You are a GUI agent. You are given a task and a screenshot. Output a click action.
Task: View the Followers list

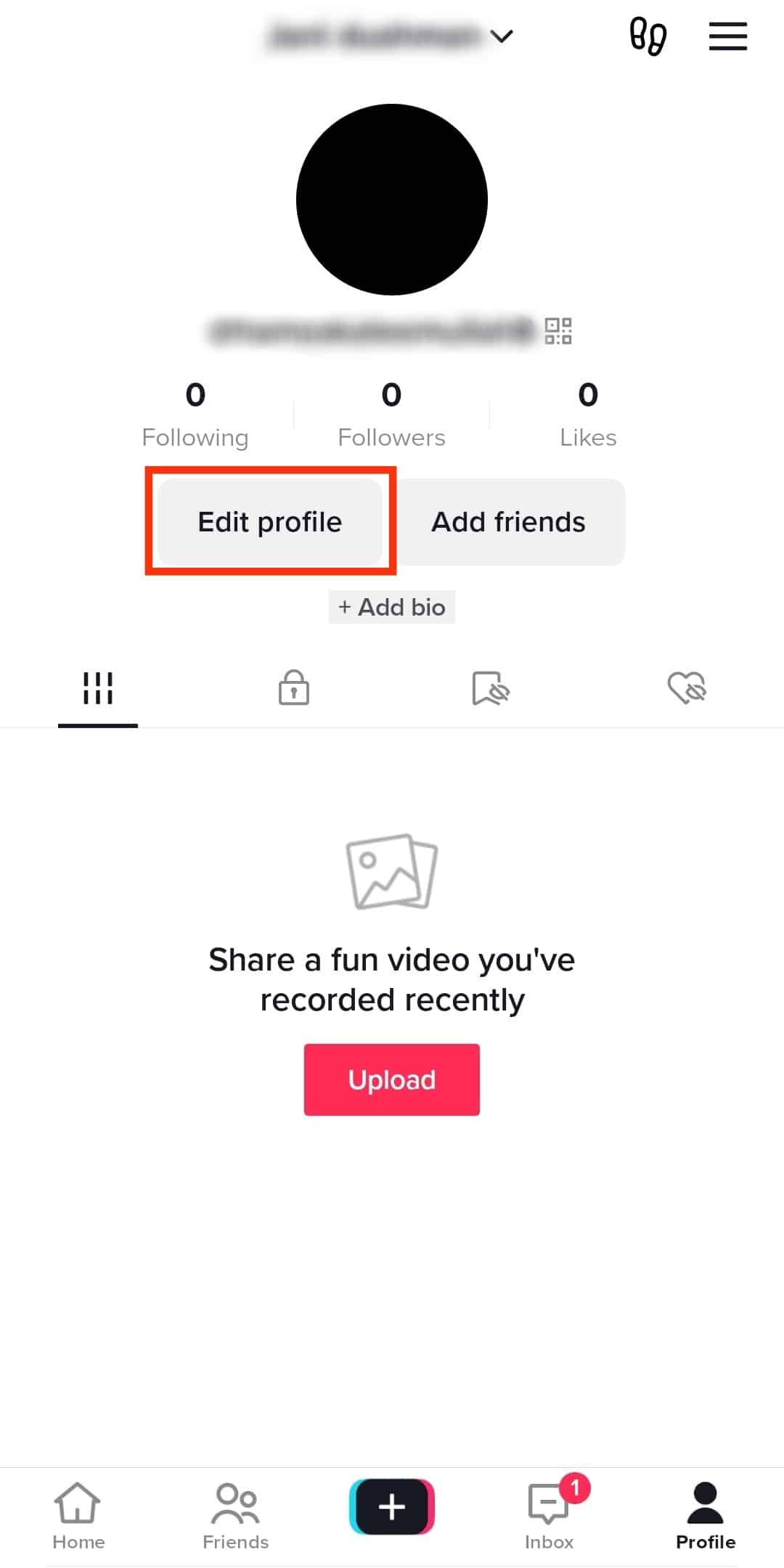391,415
